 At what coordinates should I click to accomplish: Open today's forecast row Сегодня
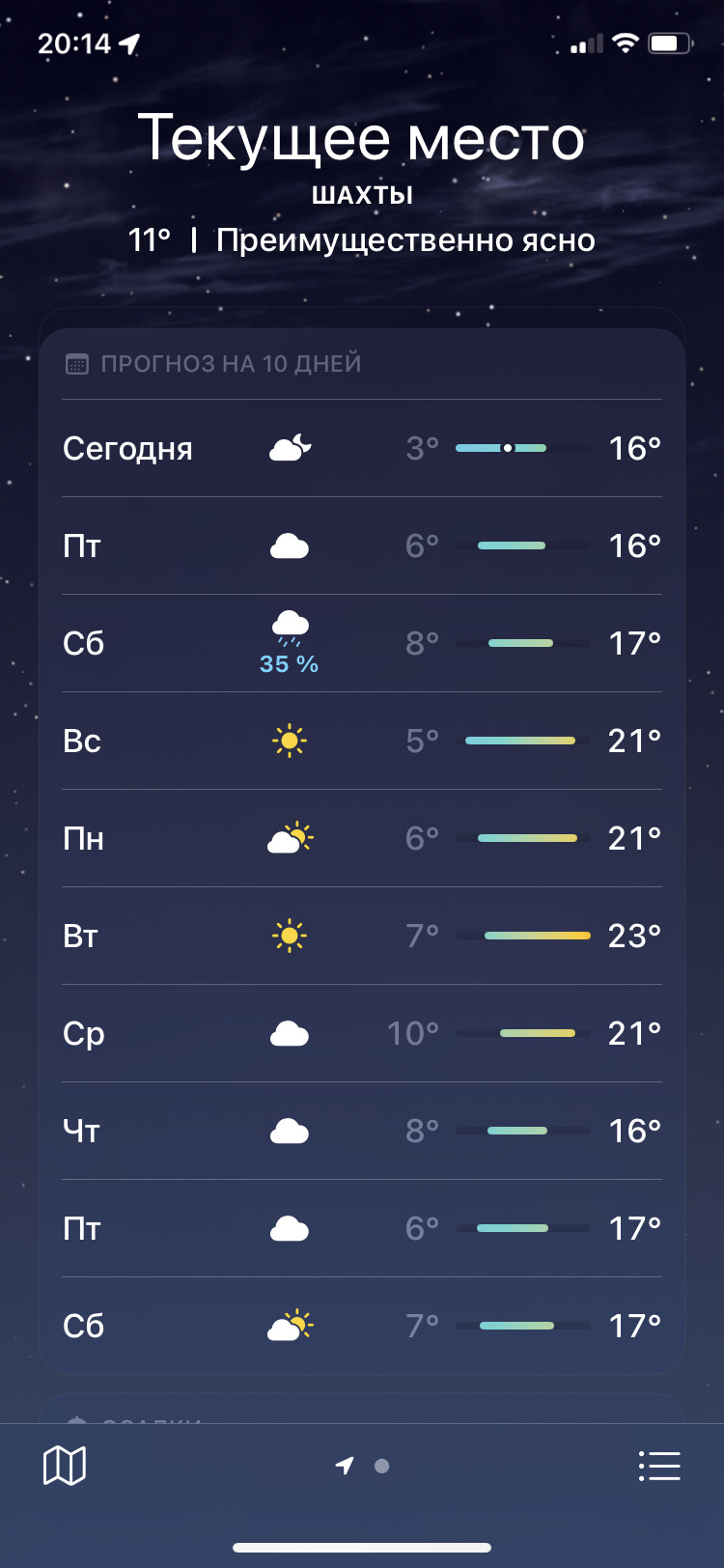click(x=362, y=448)
